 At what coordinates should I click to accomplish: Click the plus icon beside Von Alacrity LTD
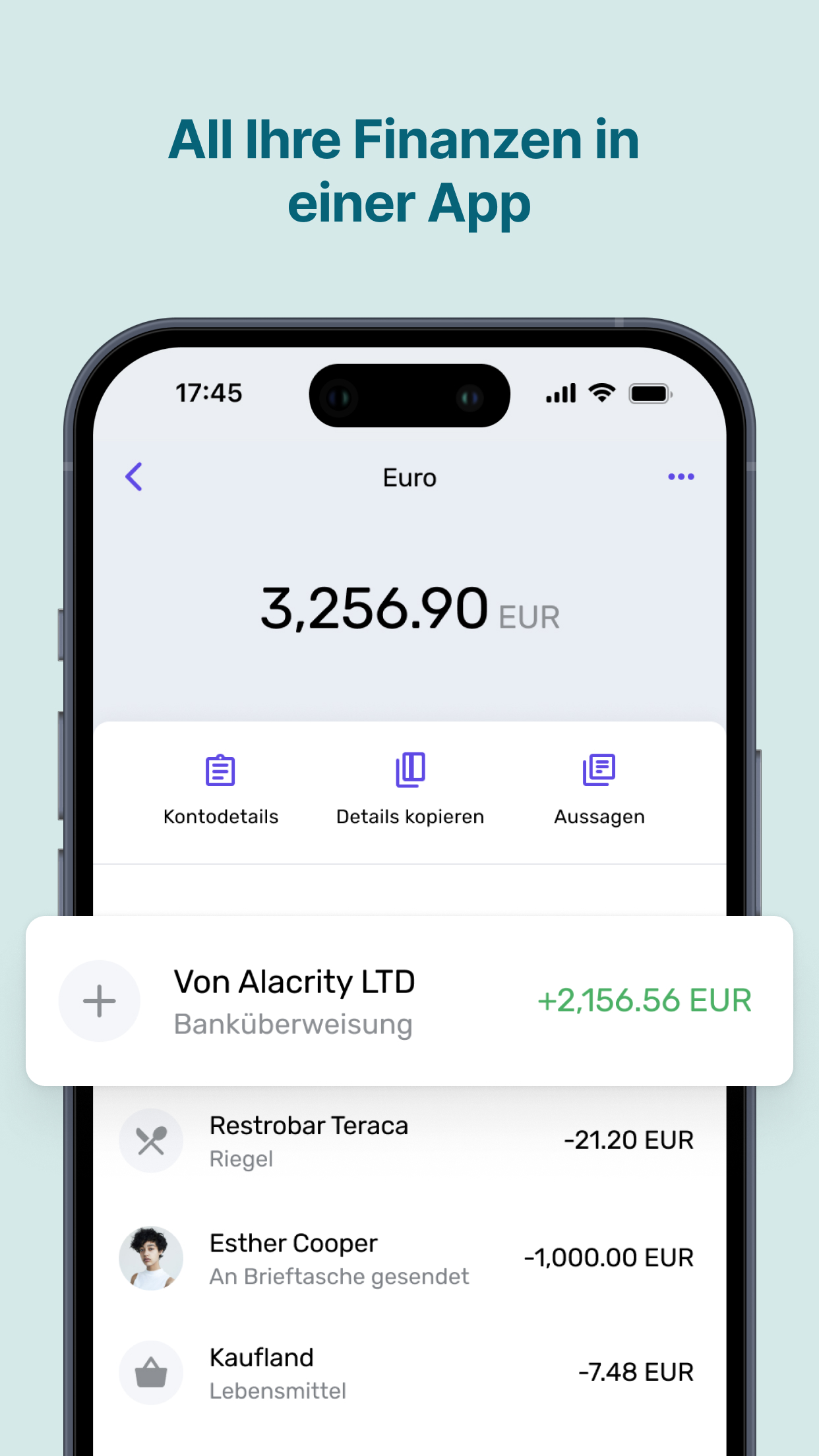click(x=99, y=1000)
